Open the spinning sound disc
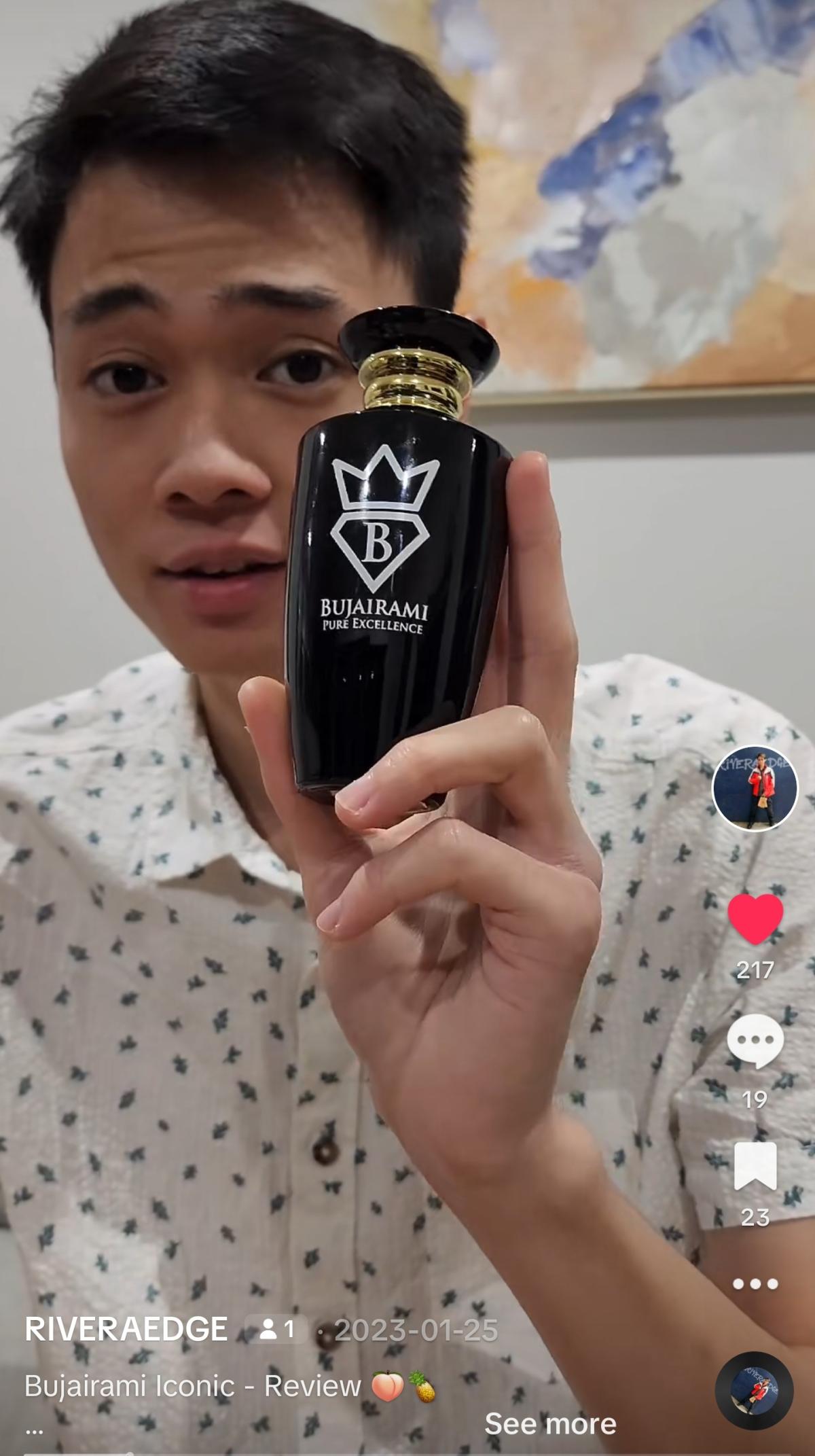Viewport: 815px width, 1456px height. (x=754, y=1388)
